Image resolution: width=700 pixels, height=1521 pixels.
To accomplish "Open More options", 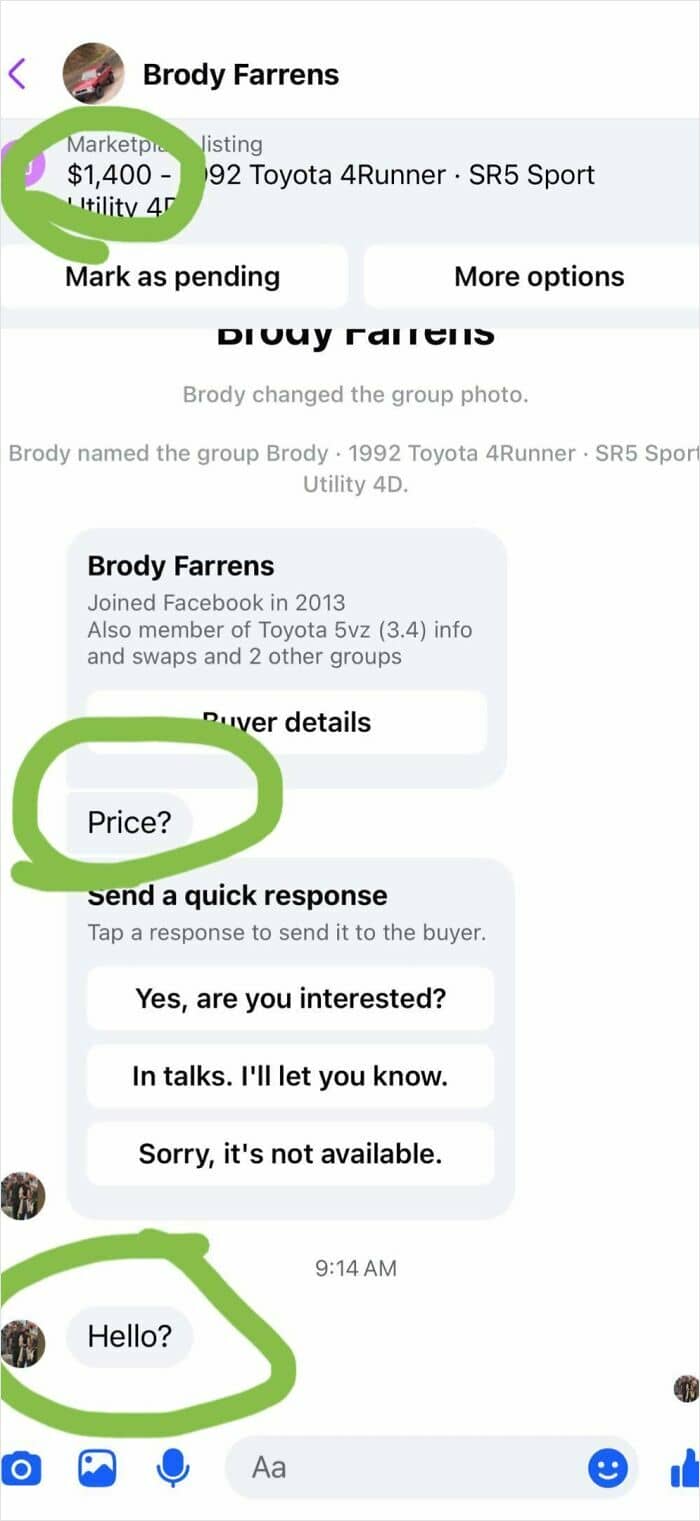I will [x=538, y=277].
